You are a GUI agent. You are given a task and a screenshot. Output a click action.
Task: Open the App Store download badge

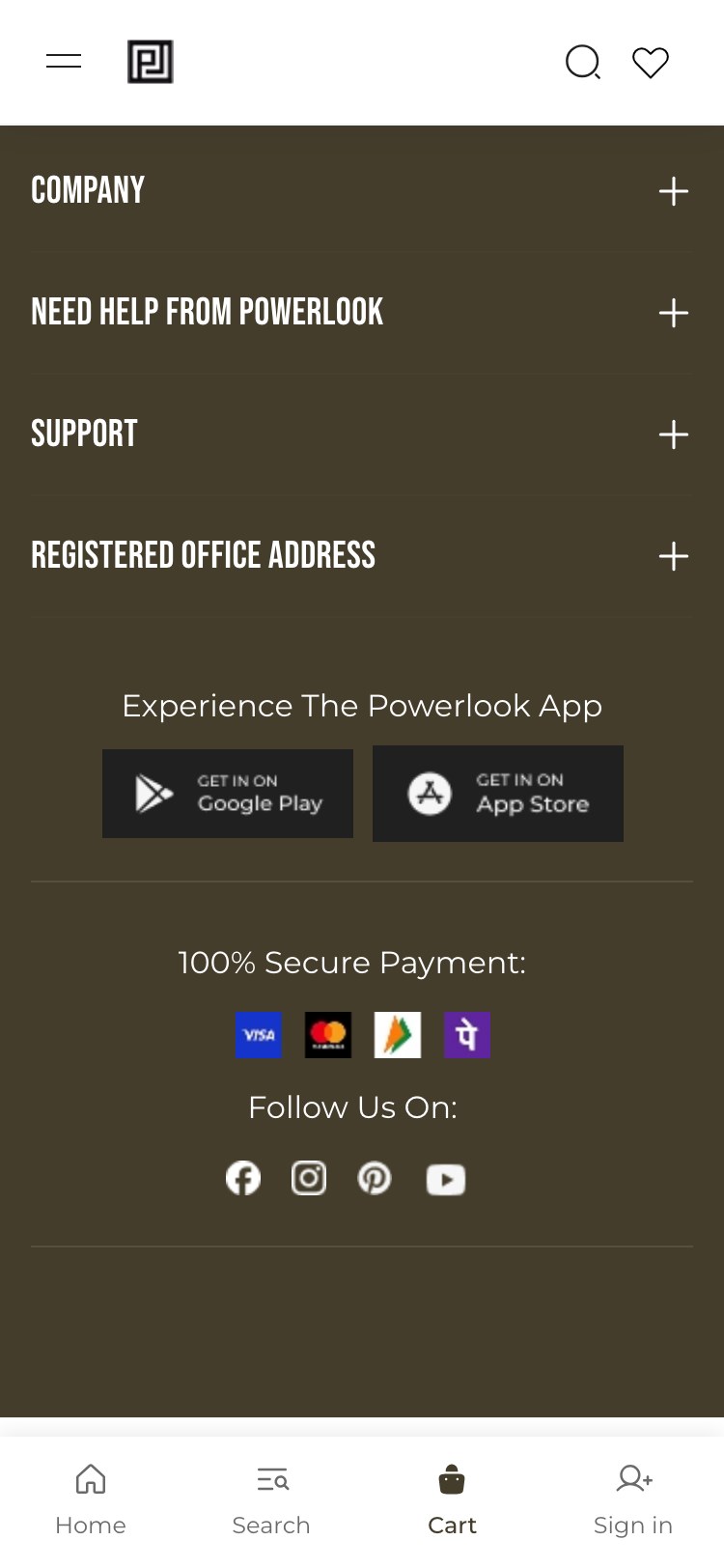pos(497,793)
